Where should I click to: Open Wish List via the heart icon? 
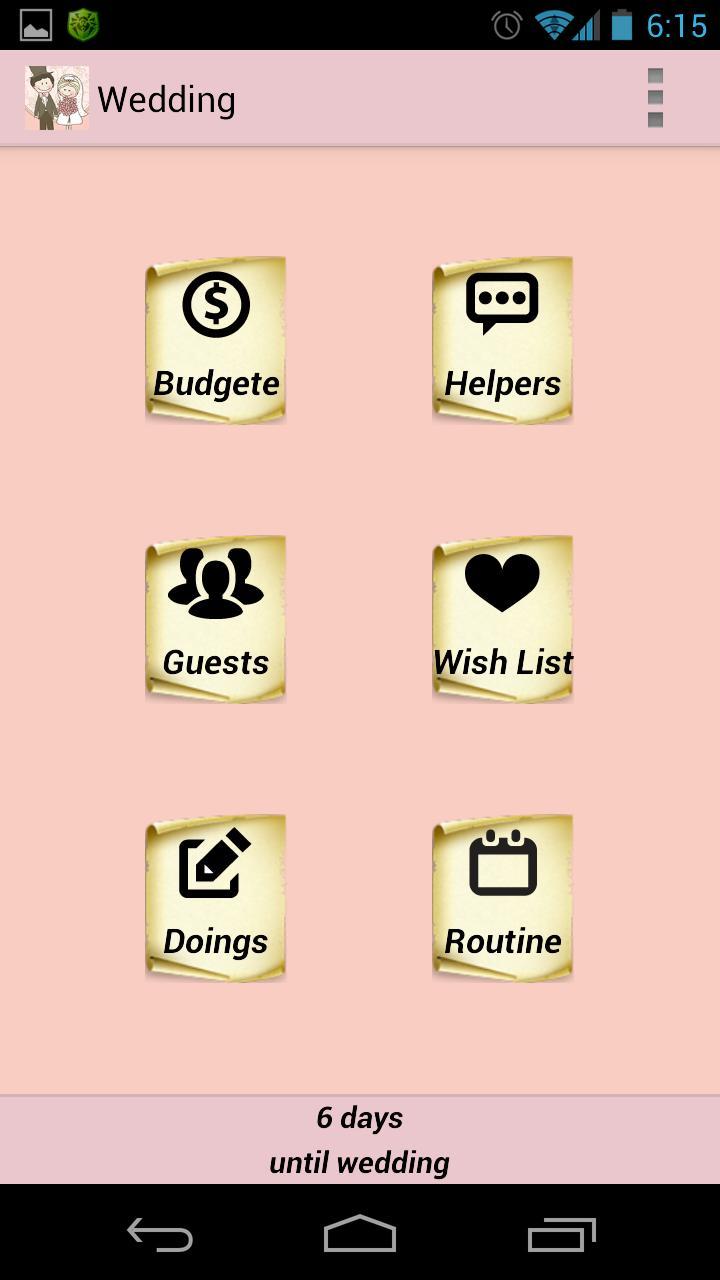pyautogui.click(x=500, y=580)
